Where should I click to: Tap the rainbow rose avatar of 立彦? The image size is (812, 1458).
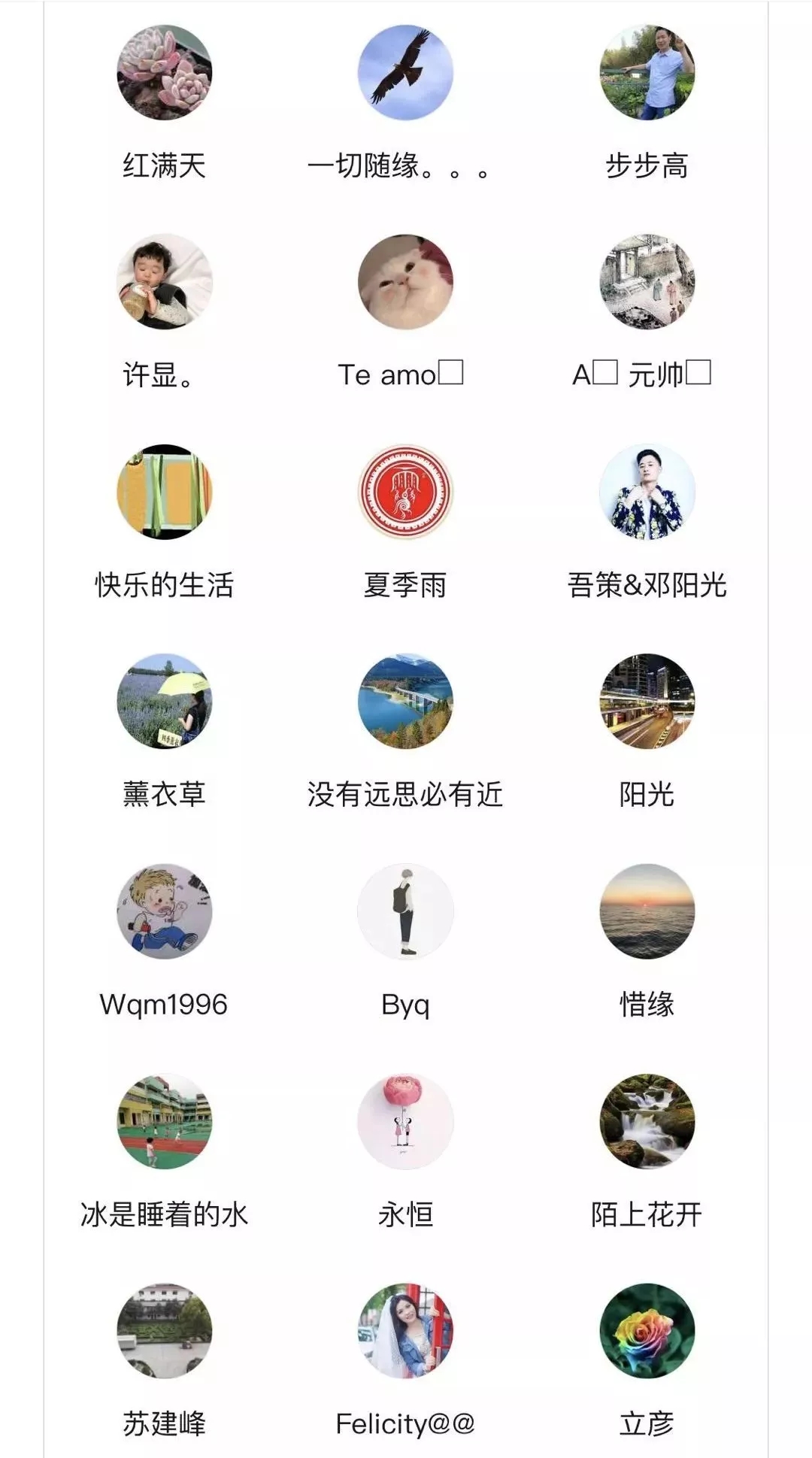(647, 1330)
